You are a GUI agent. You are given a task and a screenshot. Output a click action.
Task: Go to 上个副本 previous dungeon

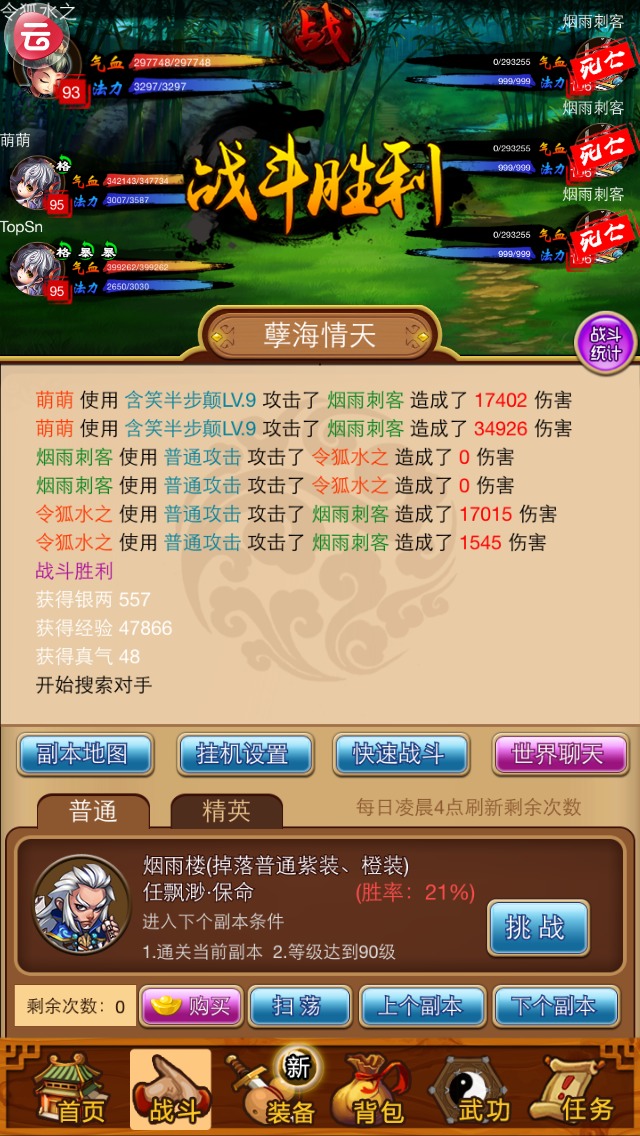[x=422, y=1006]
